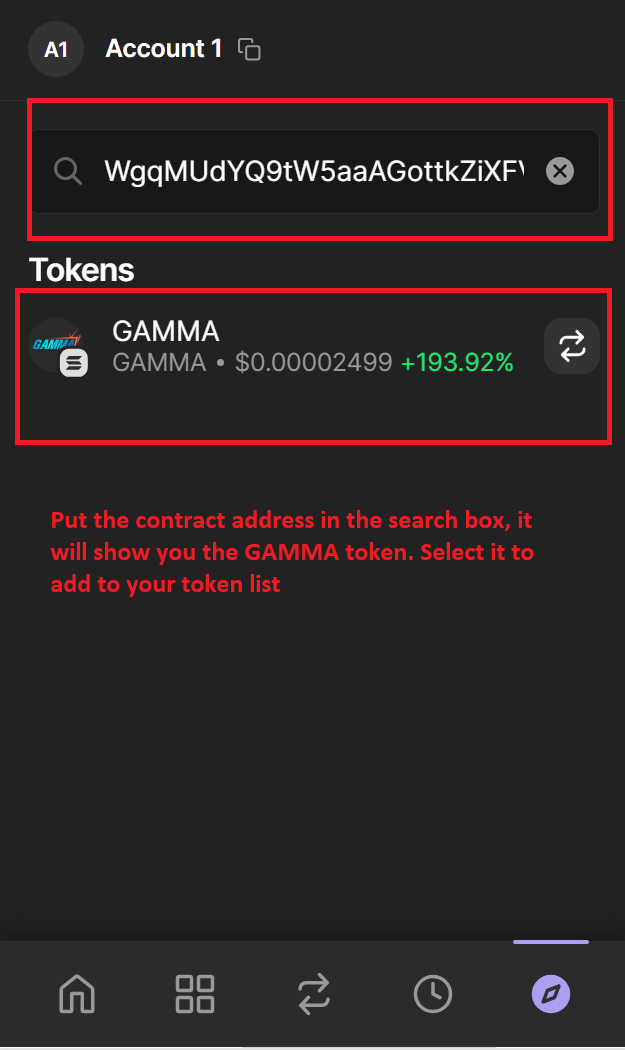Viewport: 625px width, 1050px height.
Task: Open the Explore compass tab
Action: pyautogui.click(x=551, y=995)
